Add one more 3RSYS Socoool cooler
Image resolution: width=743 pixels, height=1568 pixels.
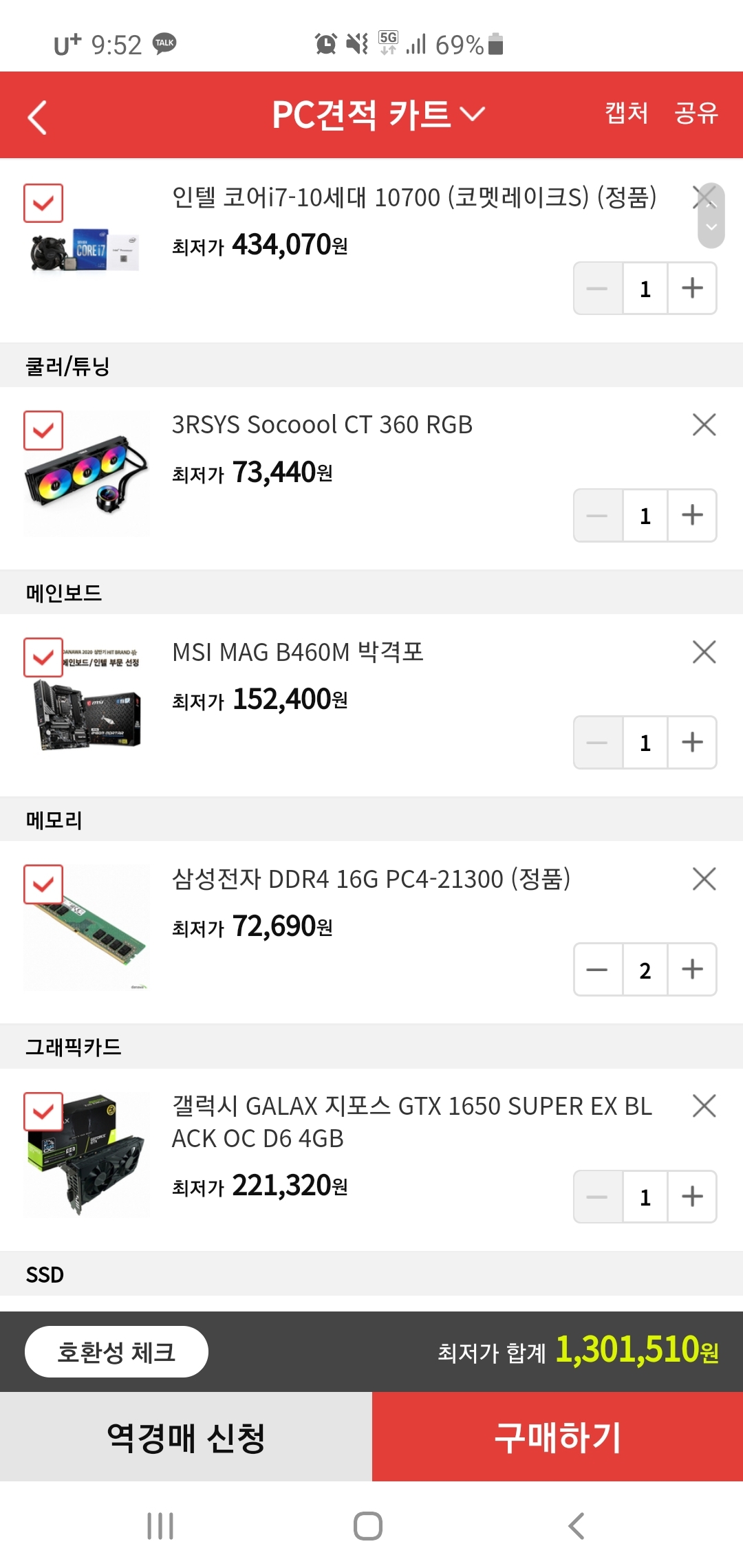click(x=692, y=515)
